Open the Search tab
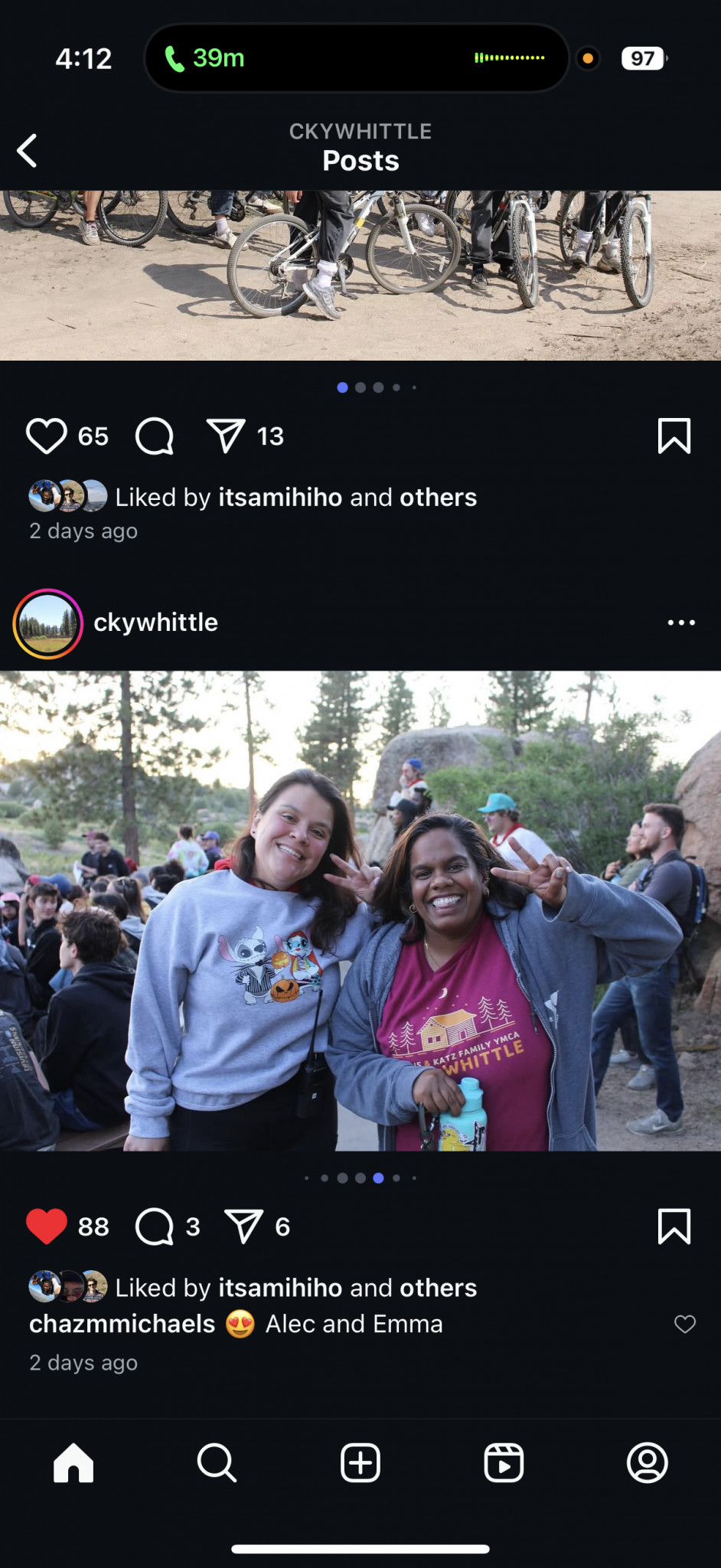The width and height of the screenshot is (721, 1568). (217, 1463)
